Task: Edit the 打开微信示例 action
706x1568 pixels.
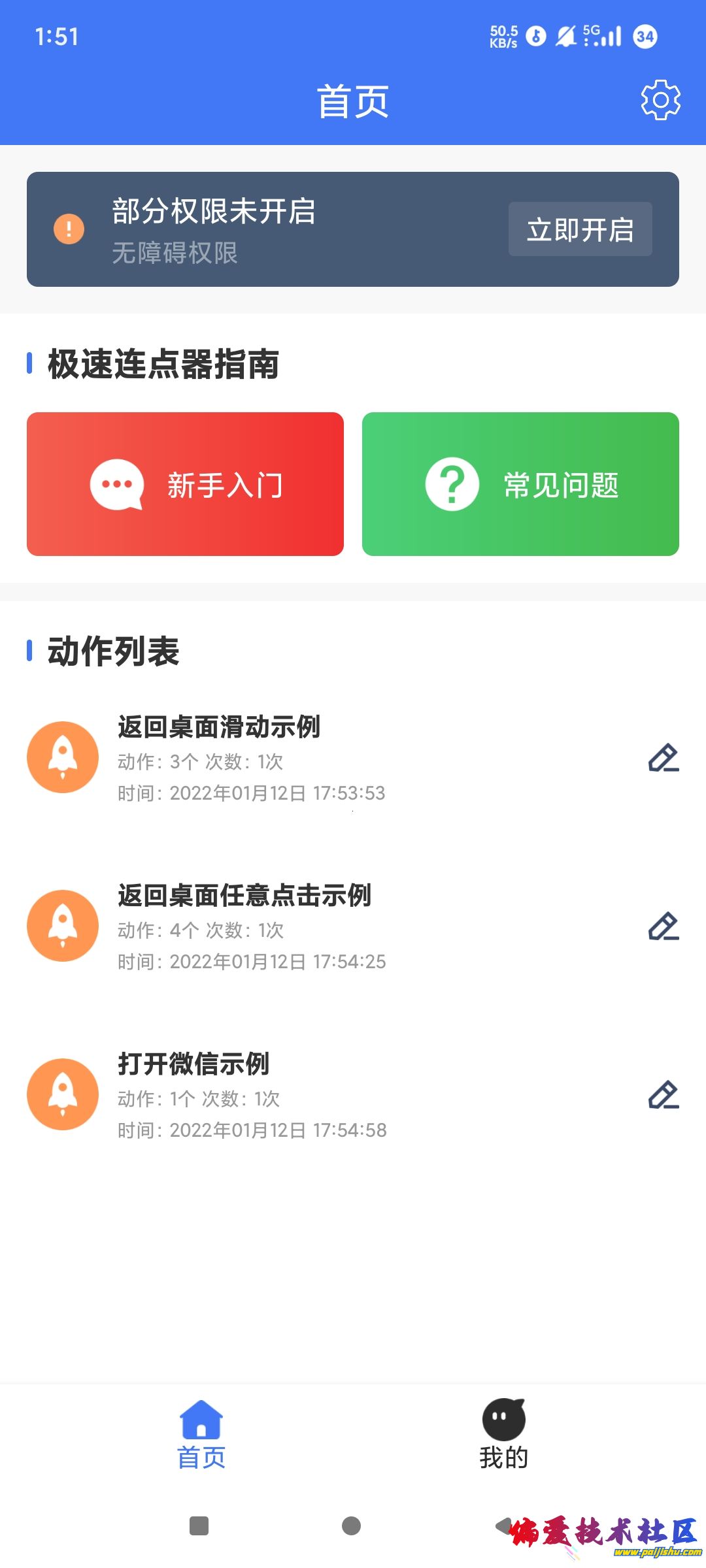Action: click(664, 1095)
